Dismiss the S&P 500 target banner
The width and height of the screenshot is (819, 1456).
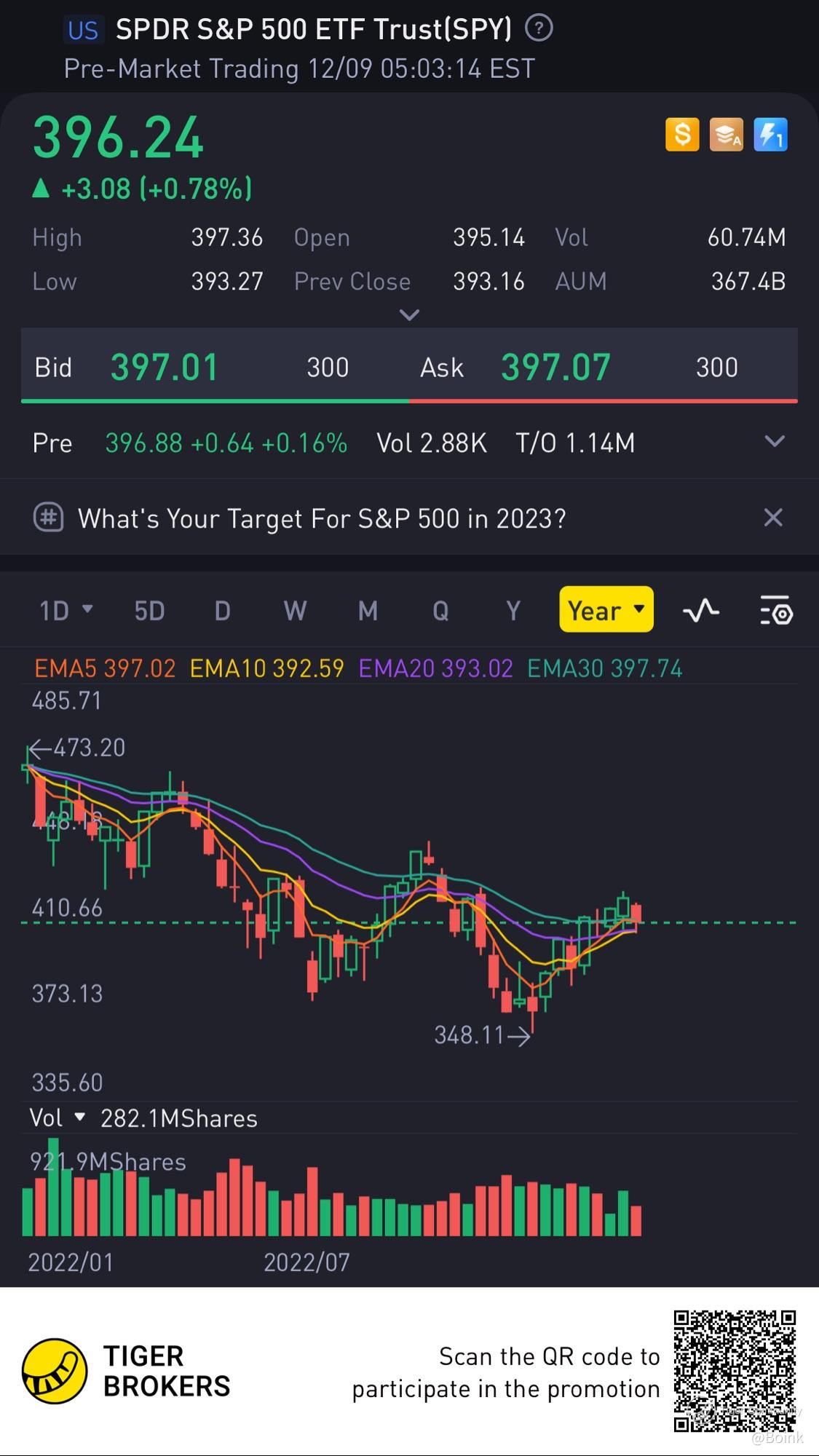click(773, 518)
